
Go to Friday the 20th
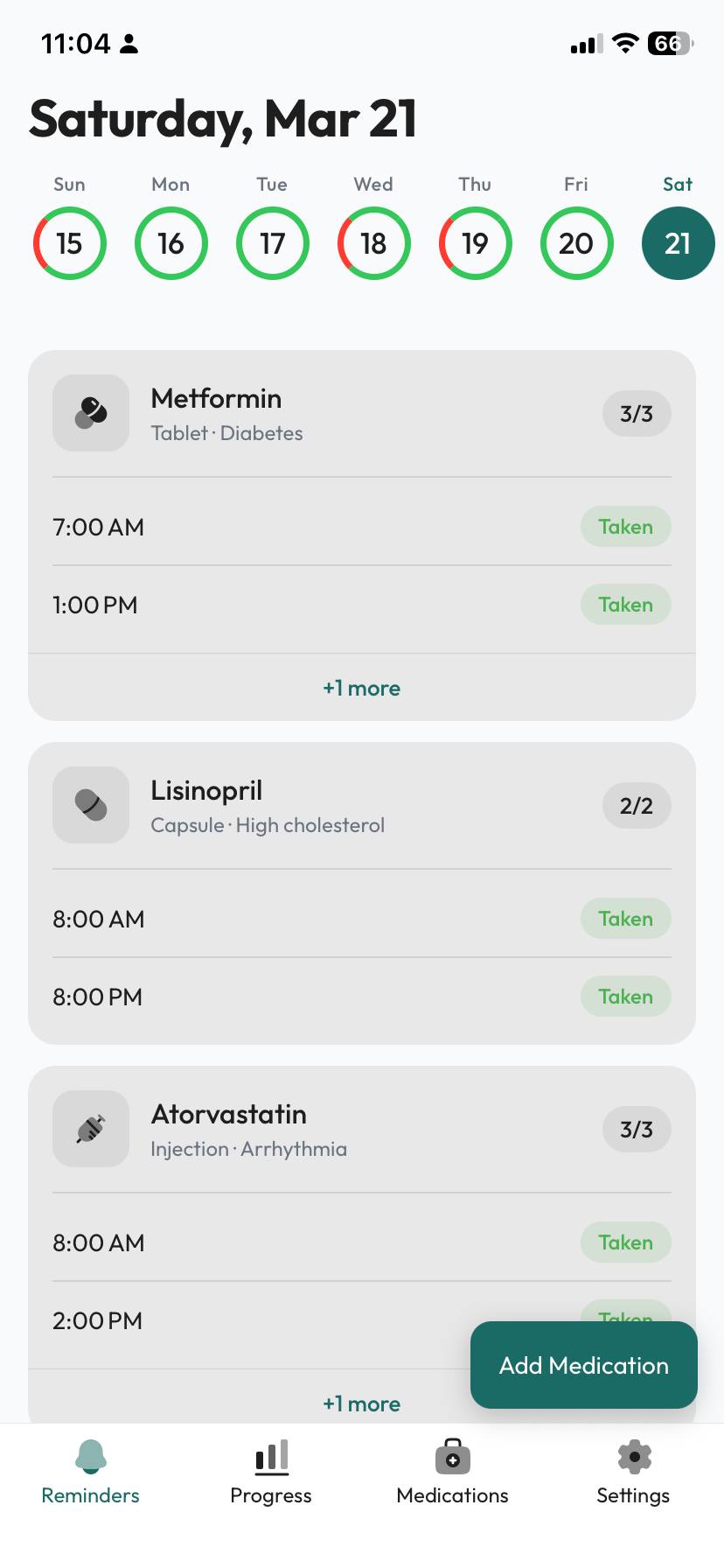[577, 243]
